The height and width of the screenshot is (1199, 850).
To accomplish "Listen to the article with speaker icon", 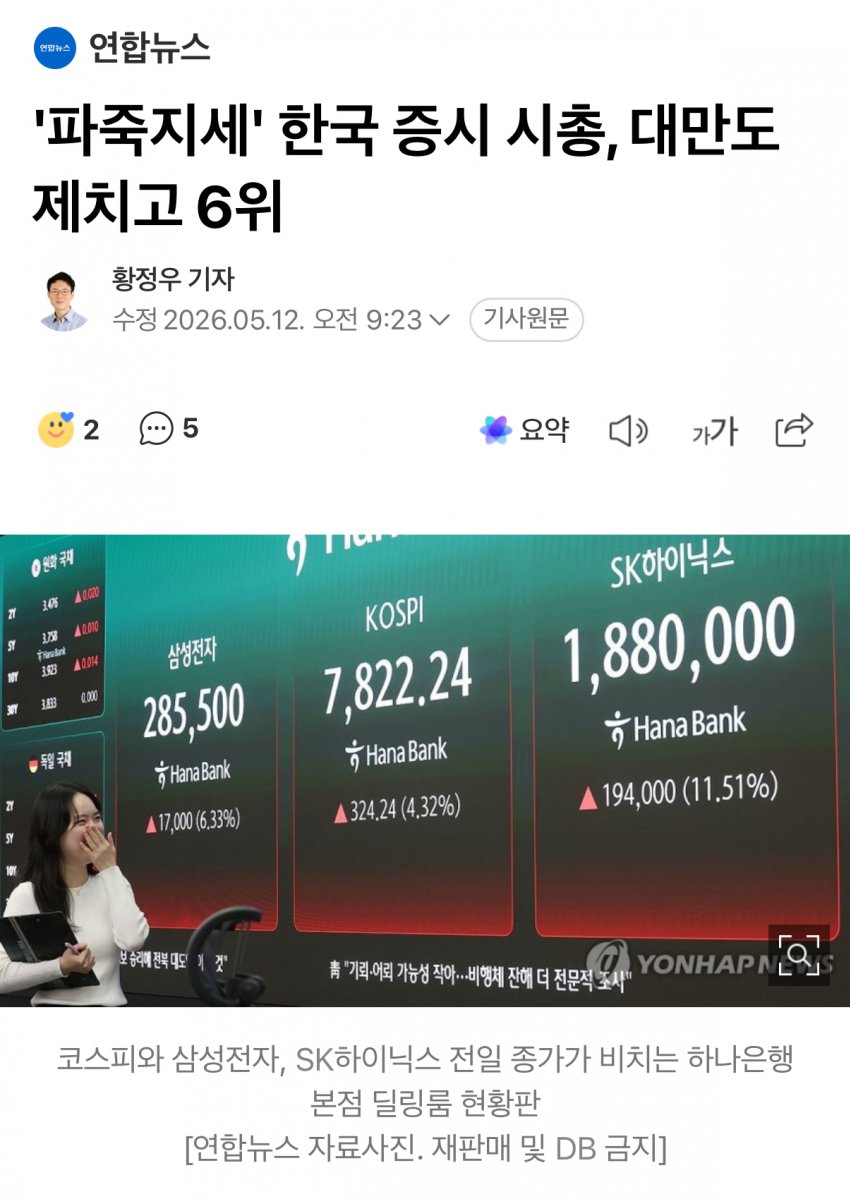I will (628, 431).
